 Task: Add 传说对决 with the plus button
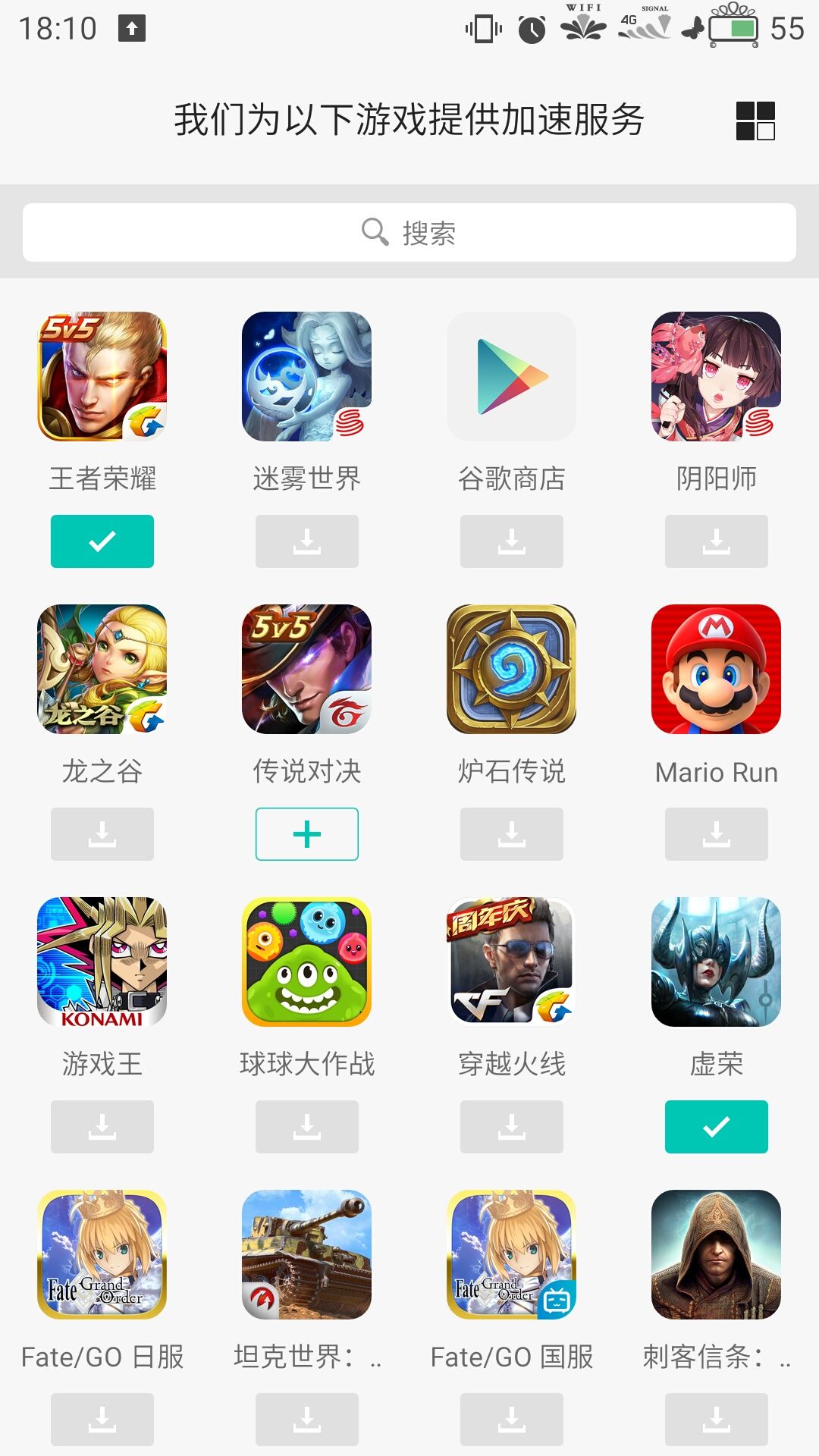click(x=306, y=834)
